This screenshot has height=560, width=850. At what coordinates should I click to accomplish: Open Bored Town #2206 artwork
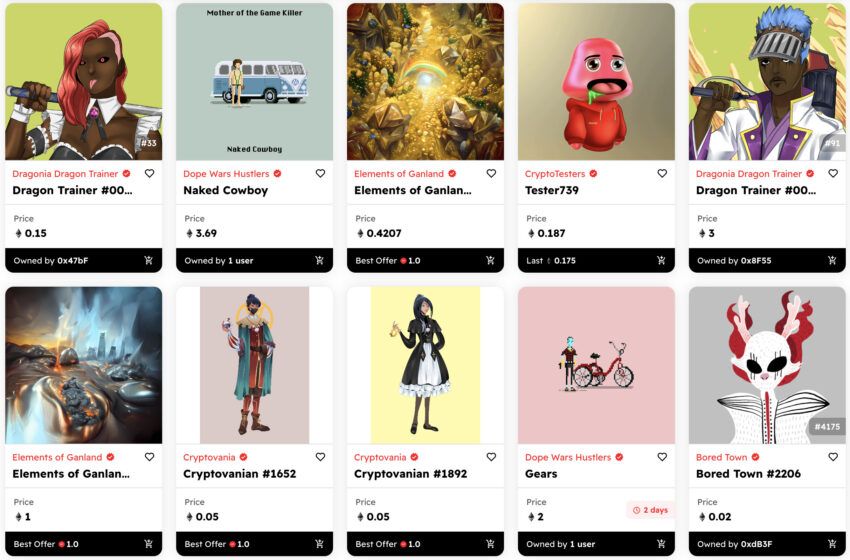pos(767,365)
